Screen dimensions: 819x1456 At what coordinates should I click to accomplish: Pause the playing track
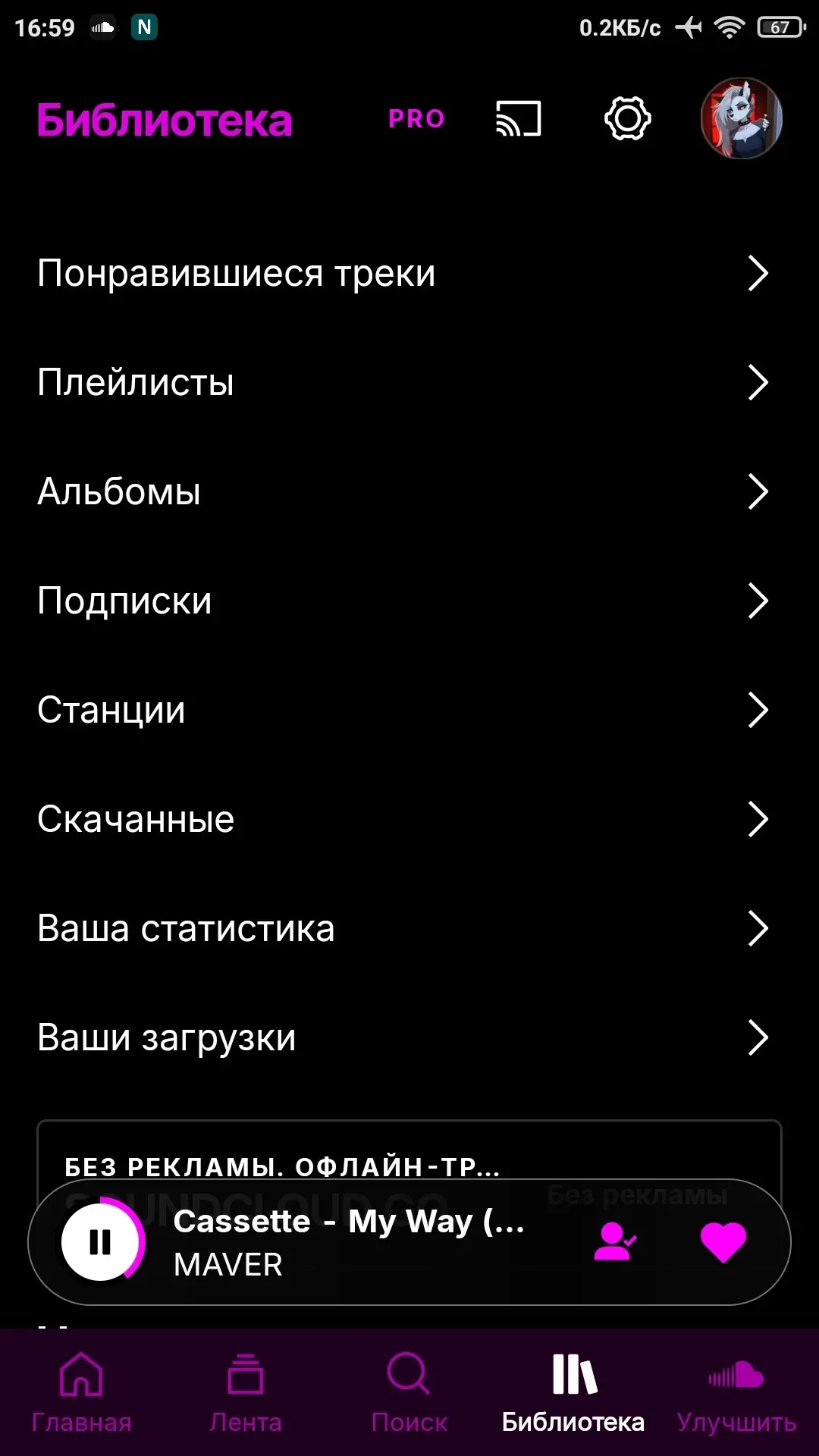pos(101,1242)
